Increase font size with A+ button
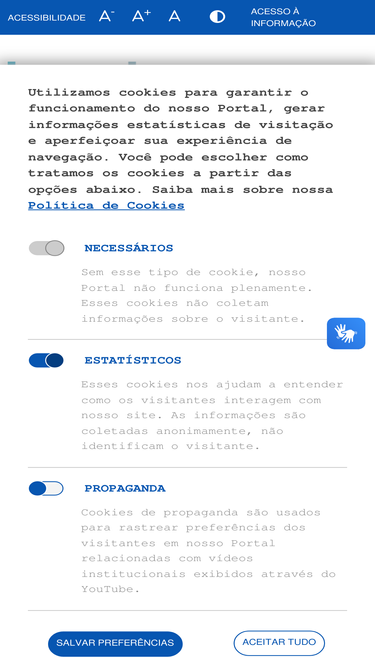The image size is (375, 667). 141,16
